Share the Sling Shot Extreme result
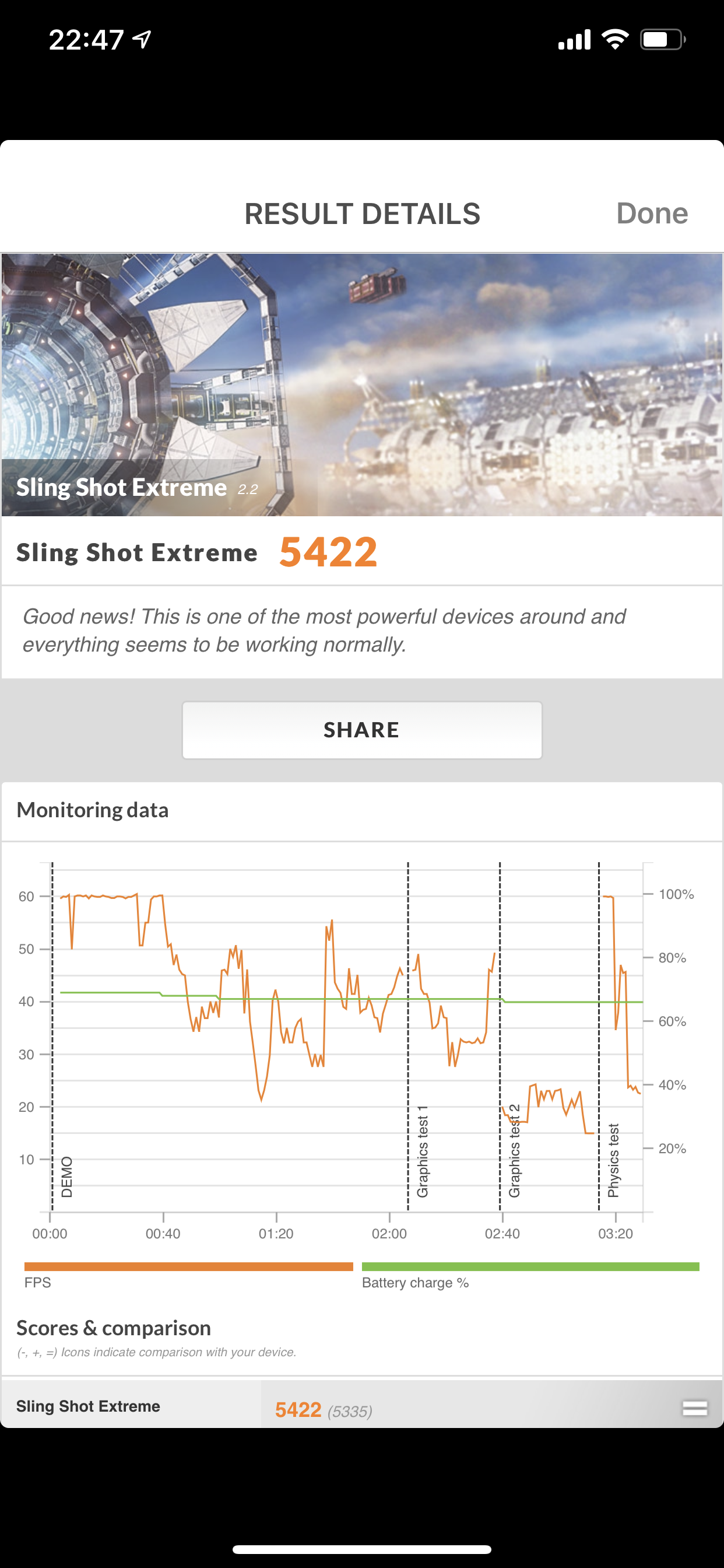 pos(362,730)
